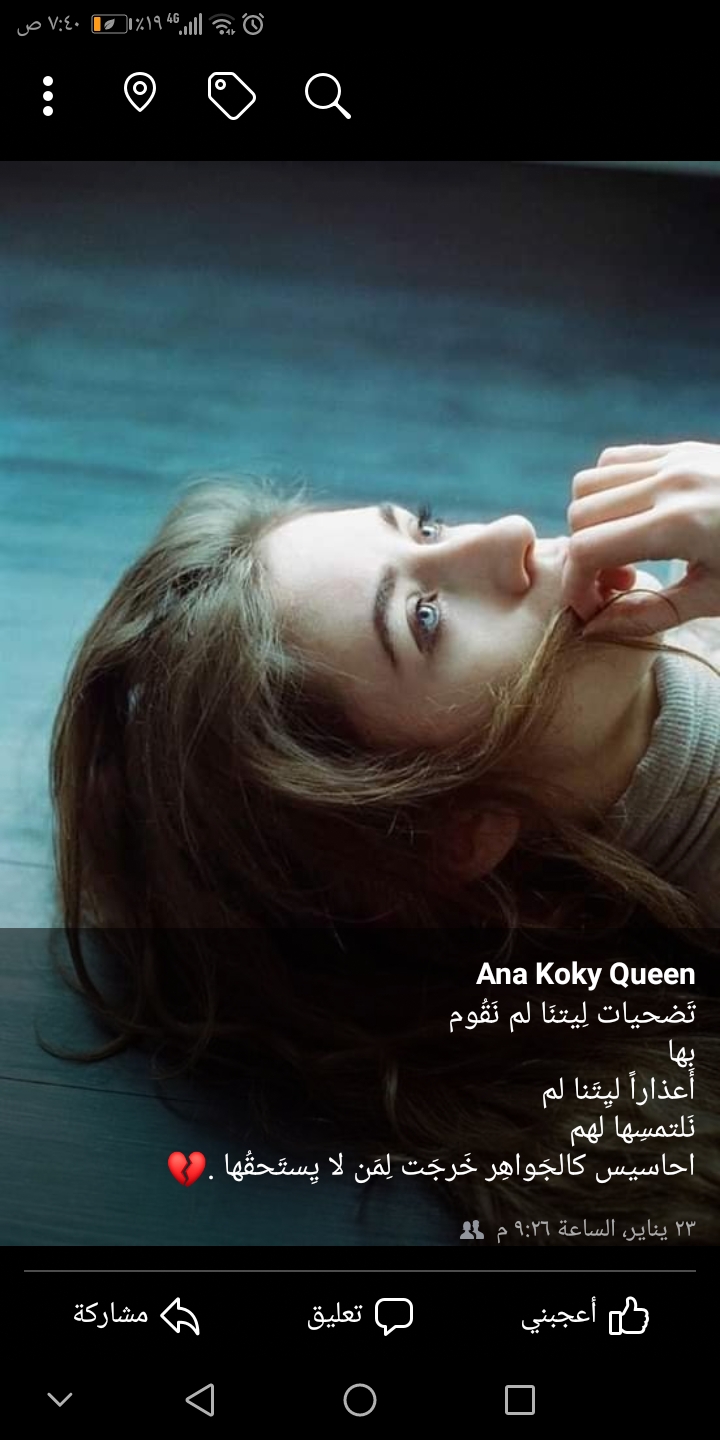
Task: Tap the location pin icon
Action: point(140,94)
